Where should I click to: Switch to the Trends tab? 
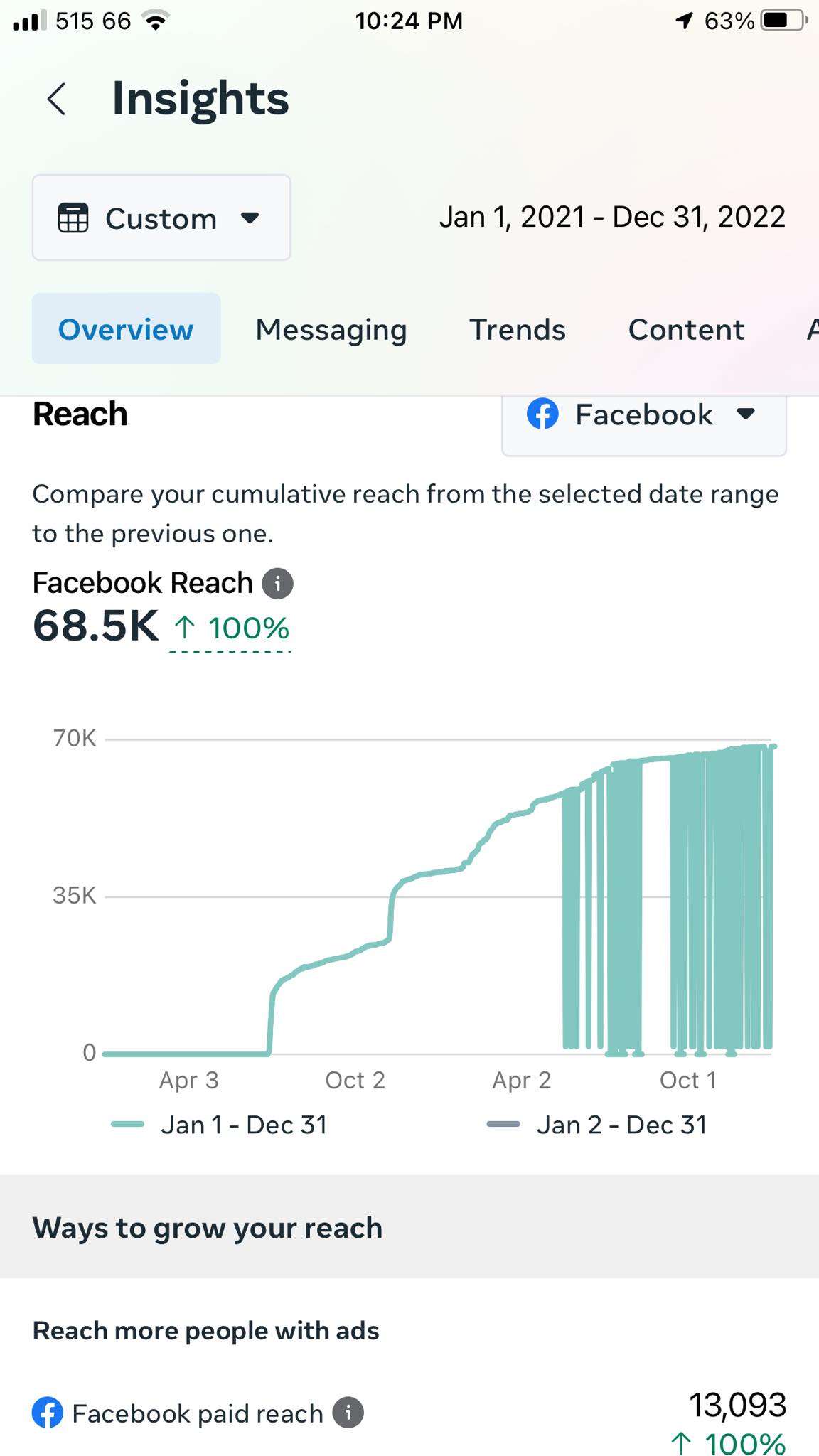point(517,330)
